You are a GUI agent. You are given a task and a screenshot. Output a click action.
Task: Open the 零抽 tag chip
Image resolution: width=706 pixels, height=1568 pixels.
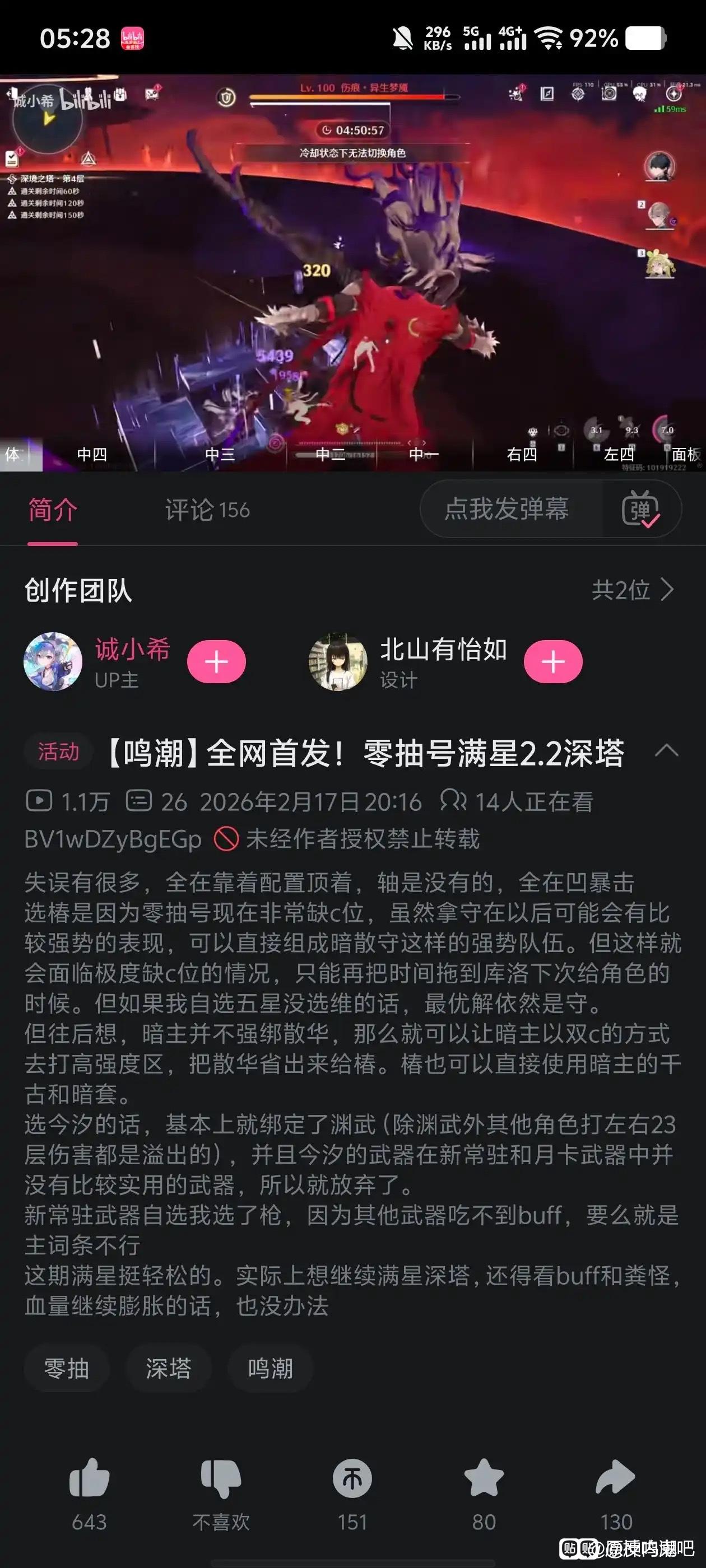pyautogui.click(x=67, y=1369)
